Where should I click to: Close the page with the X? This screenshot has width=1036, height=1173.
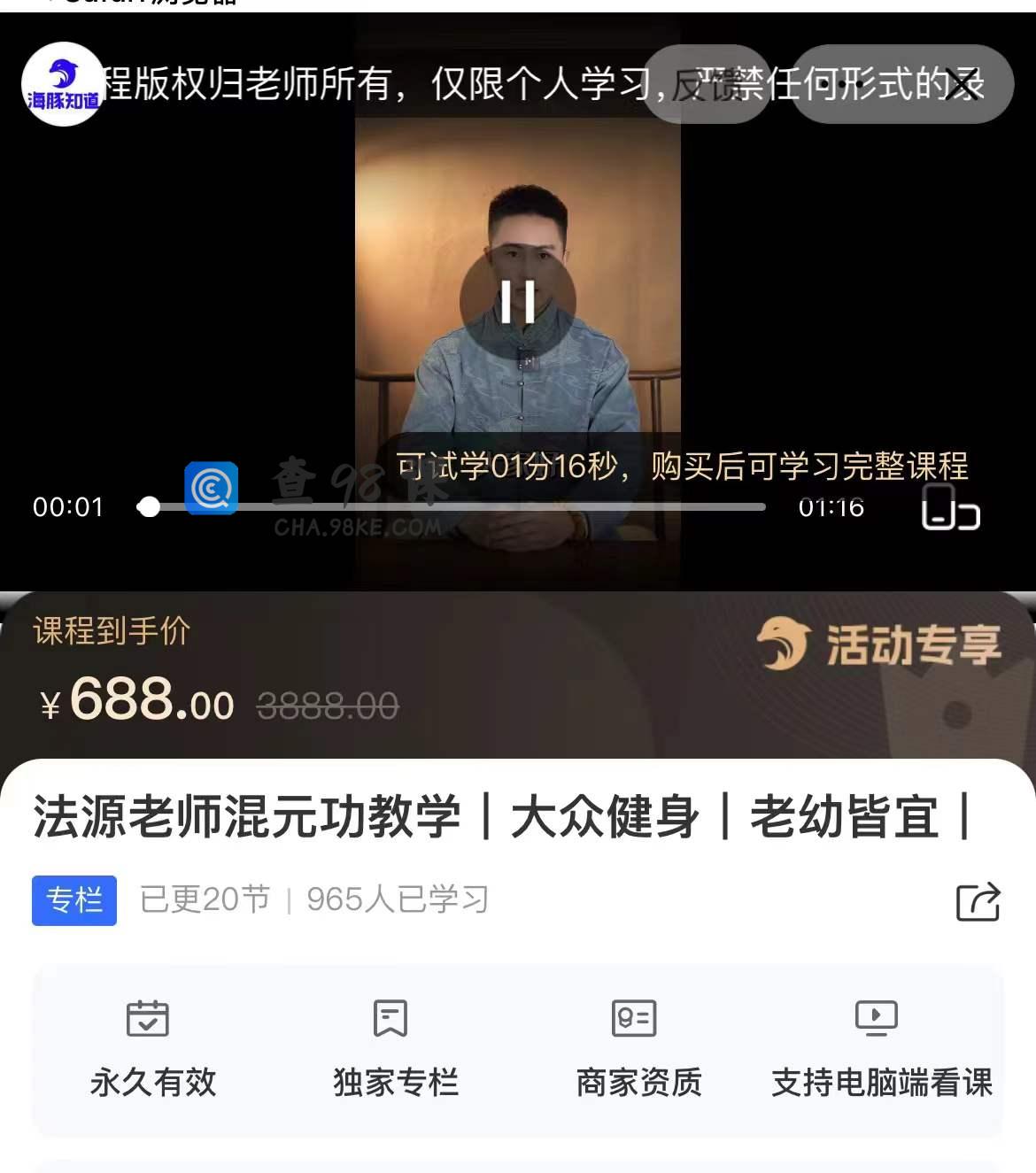tap(962, 84)
